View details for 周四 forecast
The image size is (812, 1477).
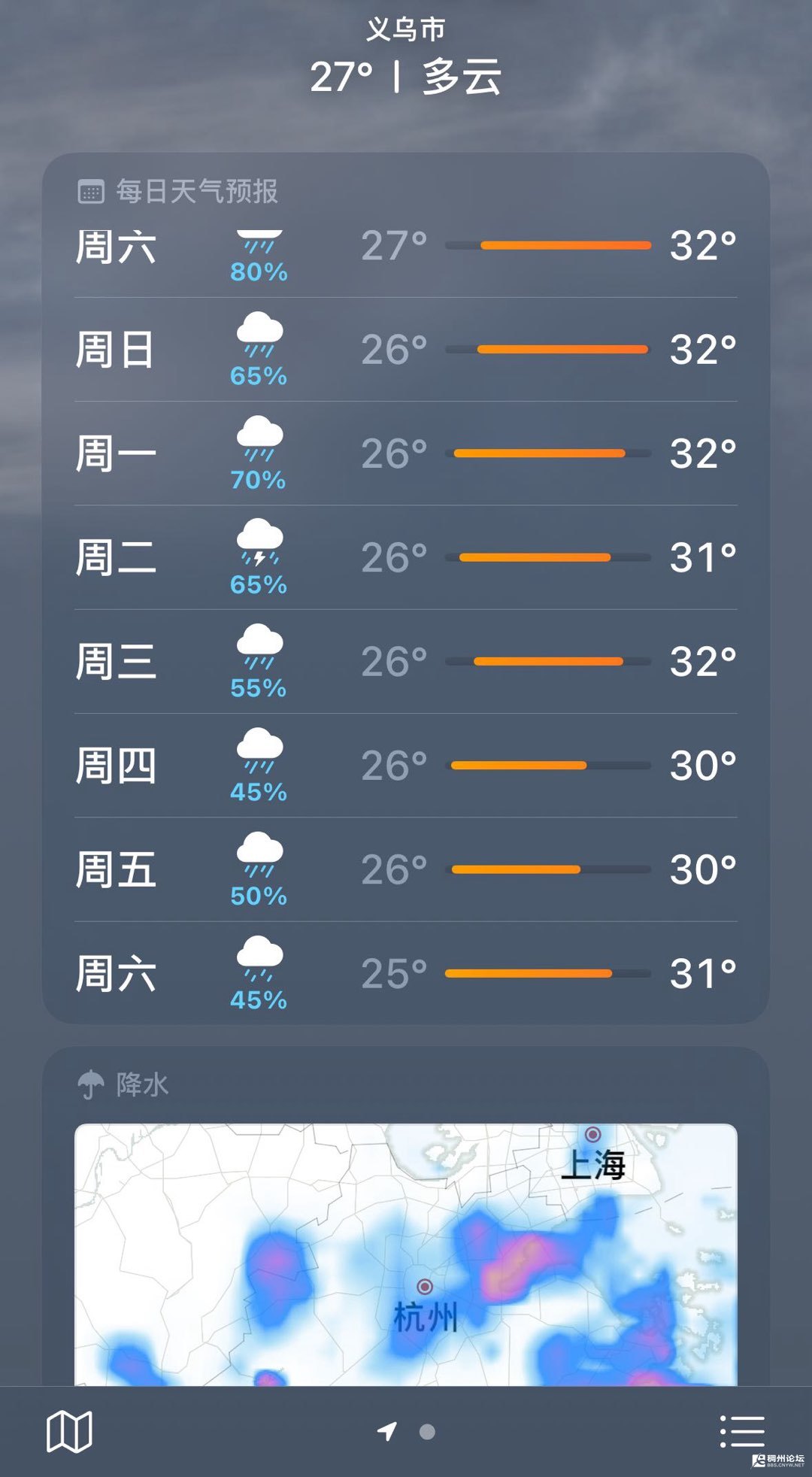click(x=406, y=766)
